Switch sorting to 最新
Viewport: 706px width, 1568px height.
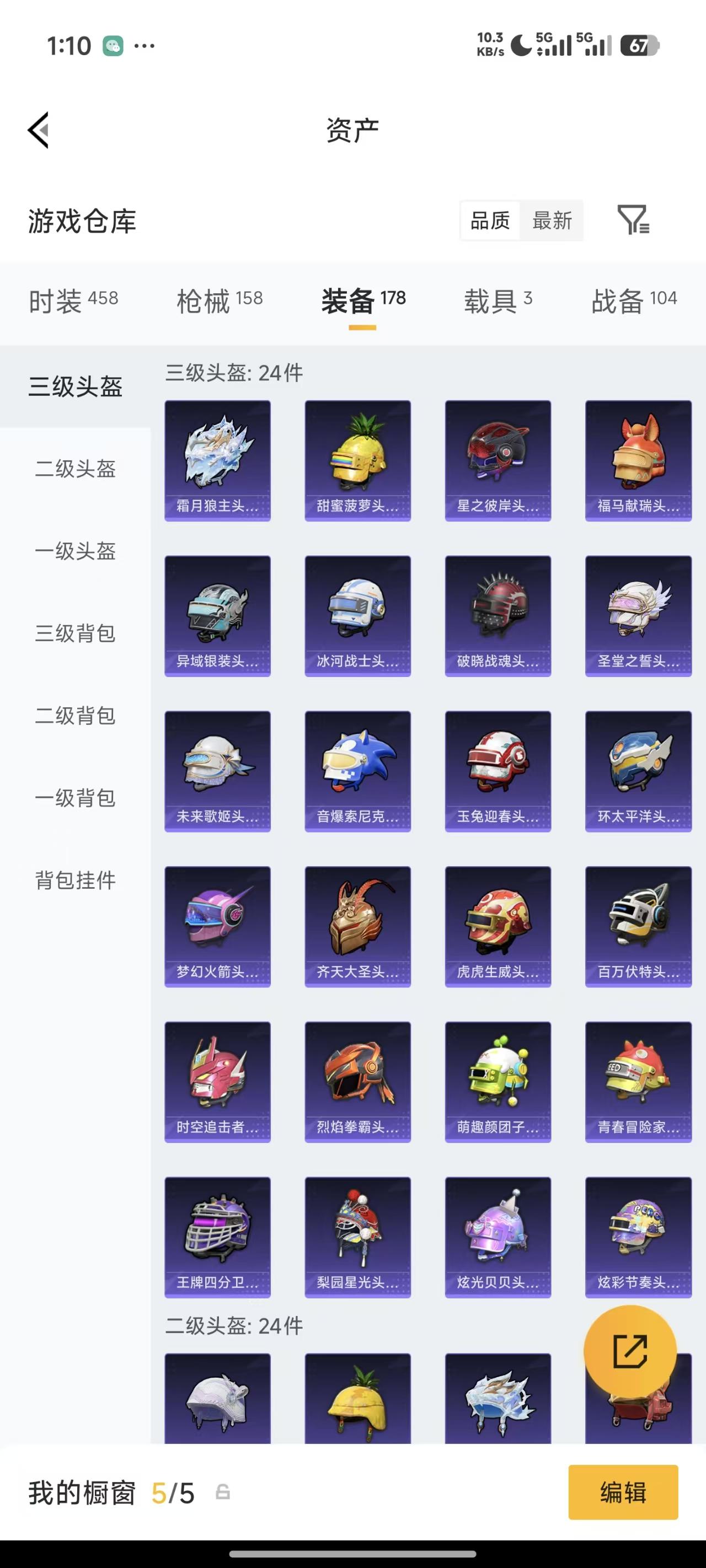click(551, 221)
